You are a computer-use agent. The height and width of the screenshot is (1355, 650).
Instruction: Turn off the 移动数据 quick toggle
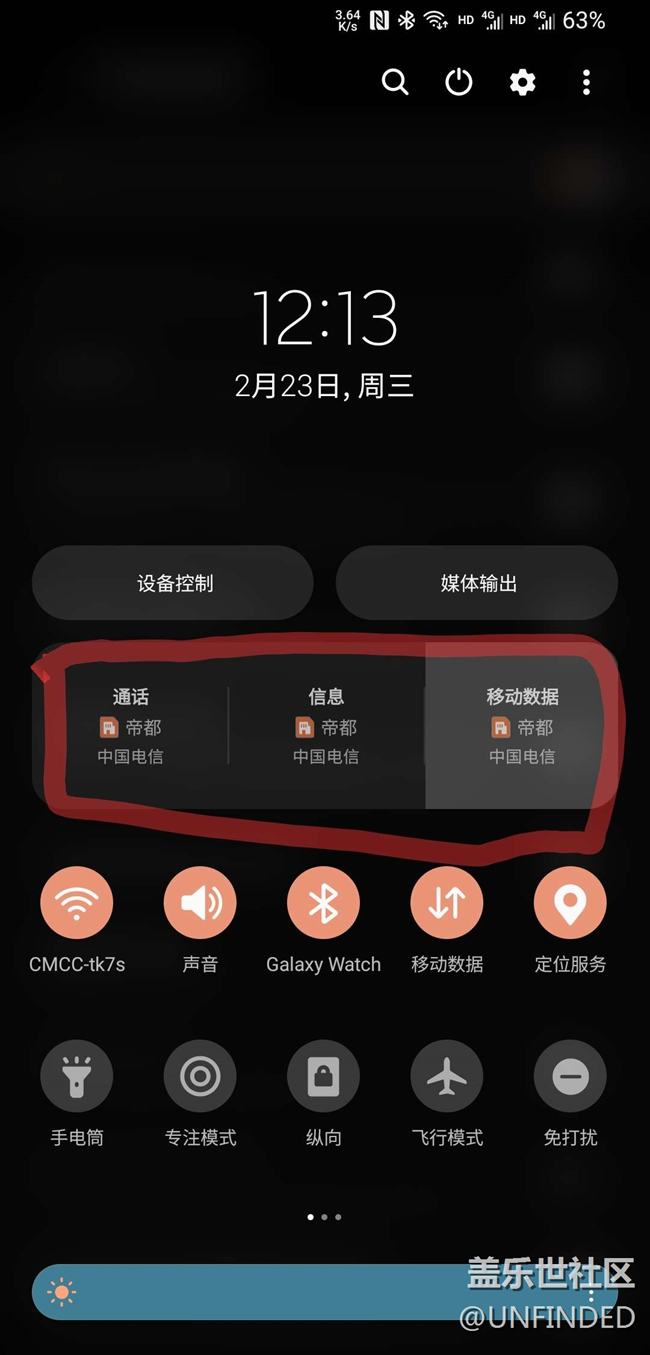point(447,904)
